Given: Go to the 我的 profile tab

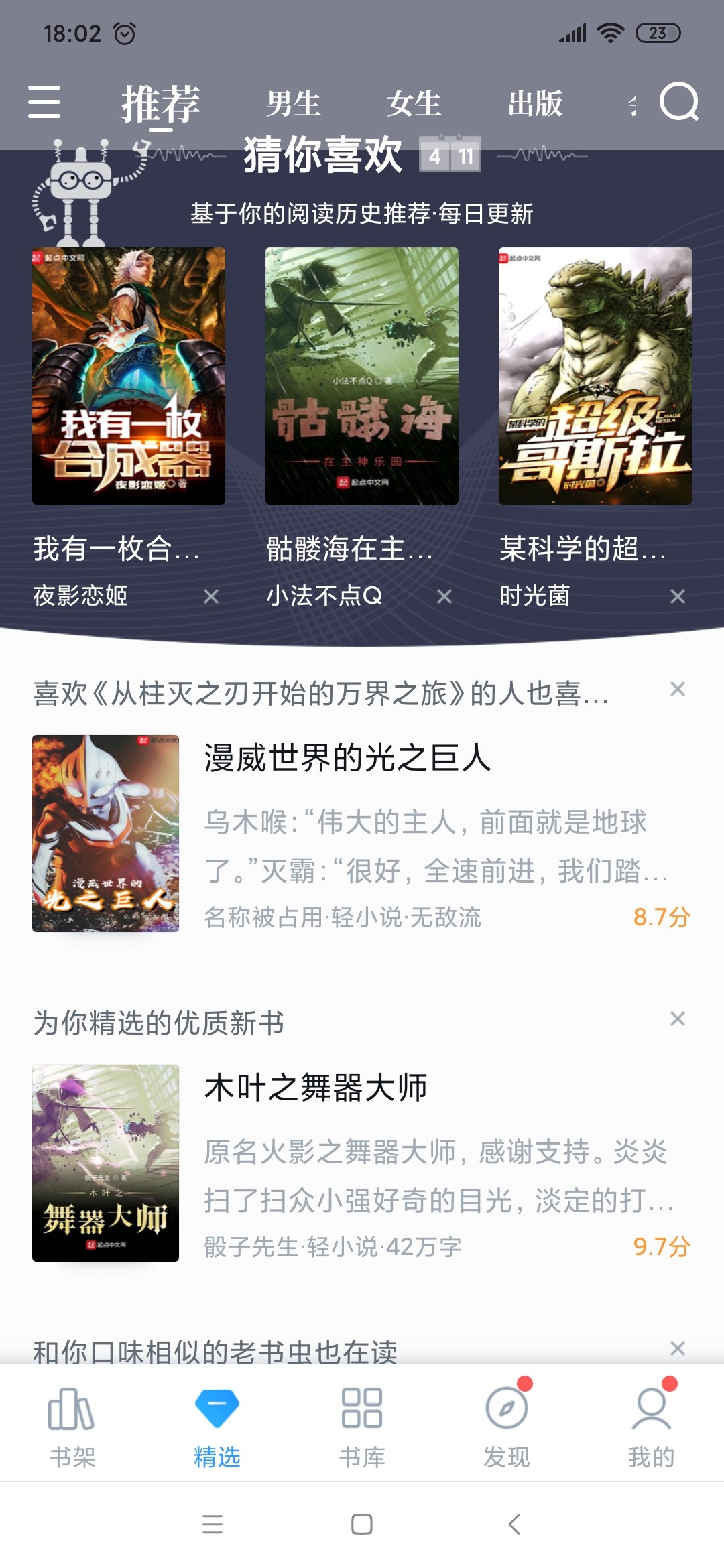Looking at the screenshot, I should click(x=651, y=1427).
